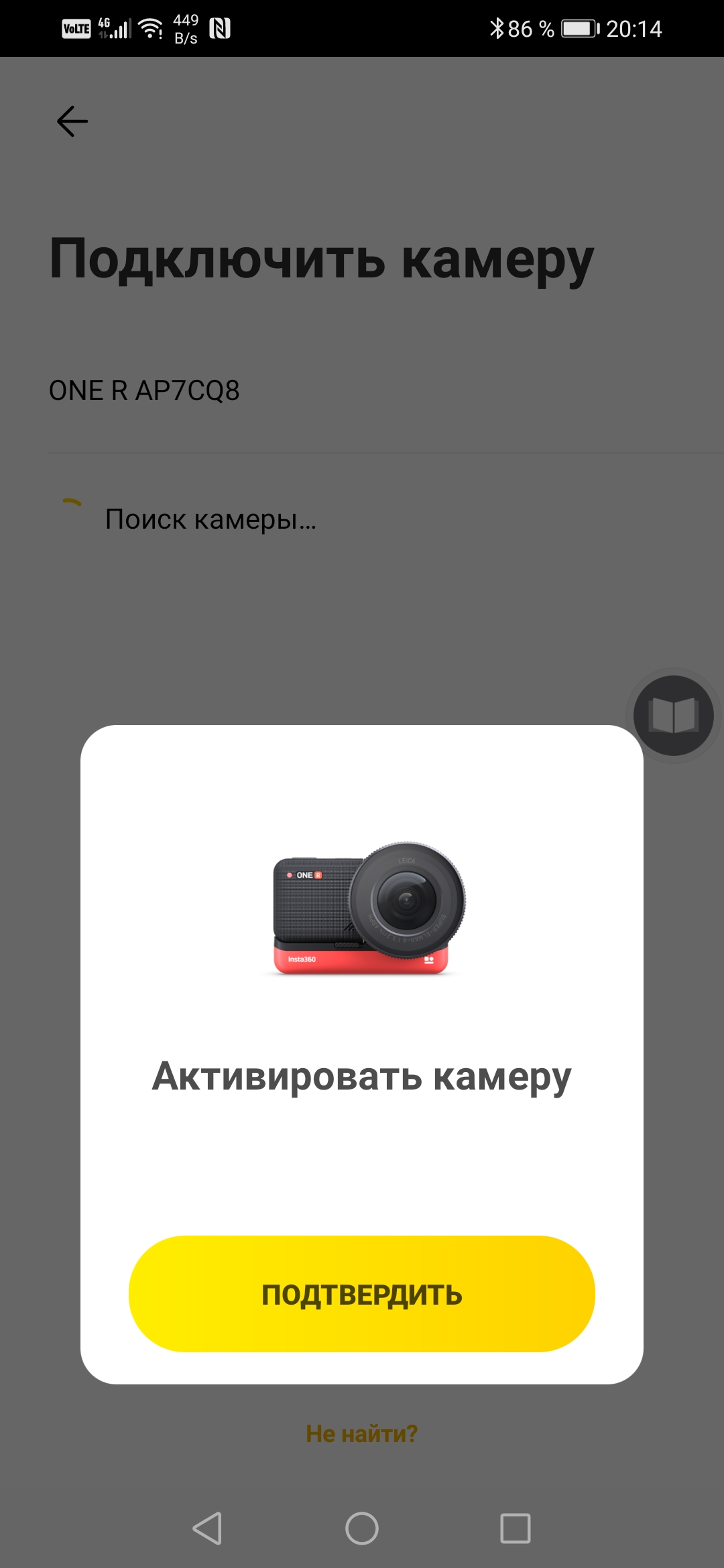Tap the system home button
The width and height of the screenshot is (724, 1568).
362,1528
